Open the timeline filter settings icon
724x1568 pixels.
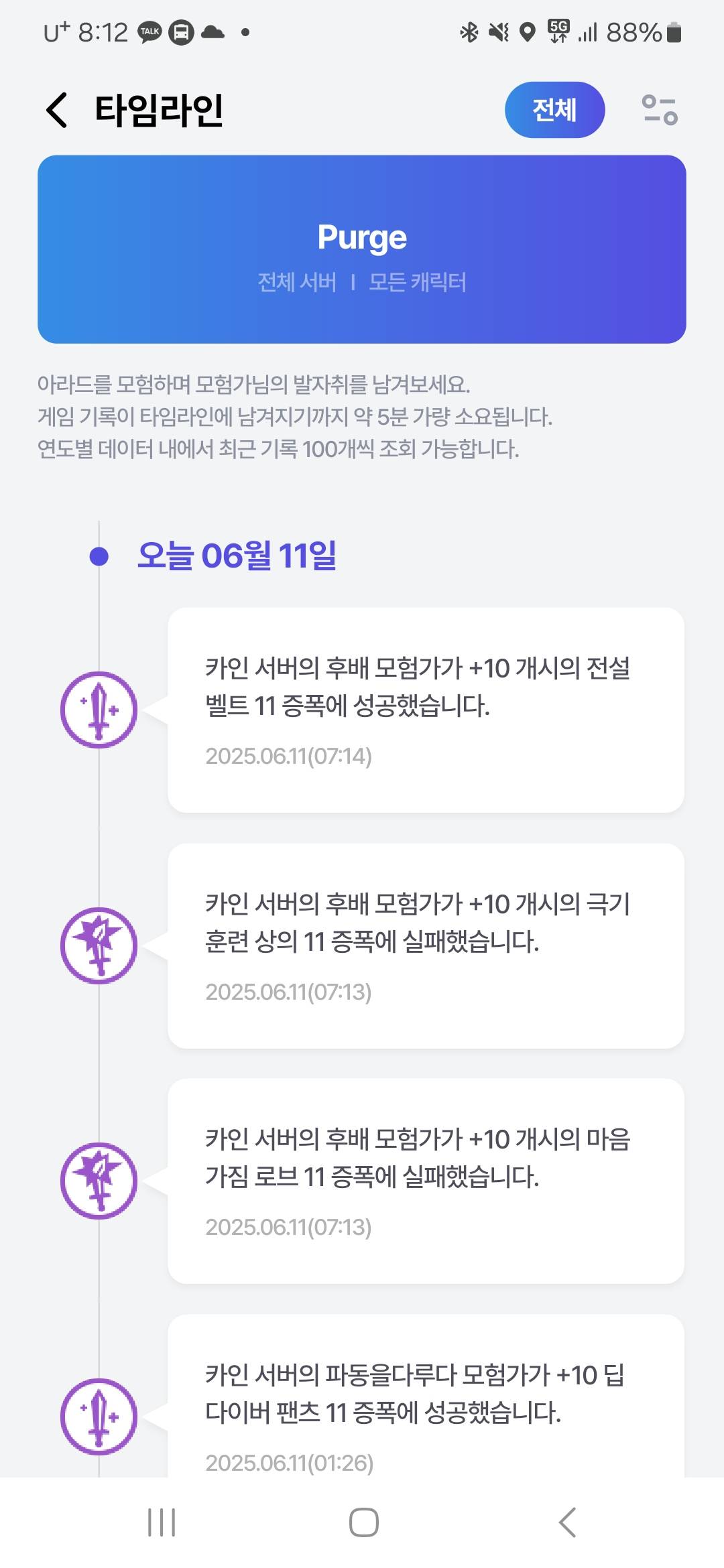(660, 110)
